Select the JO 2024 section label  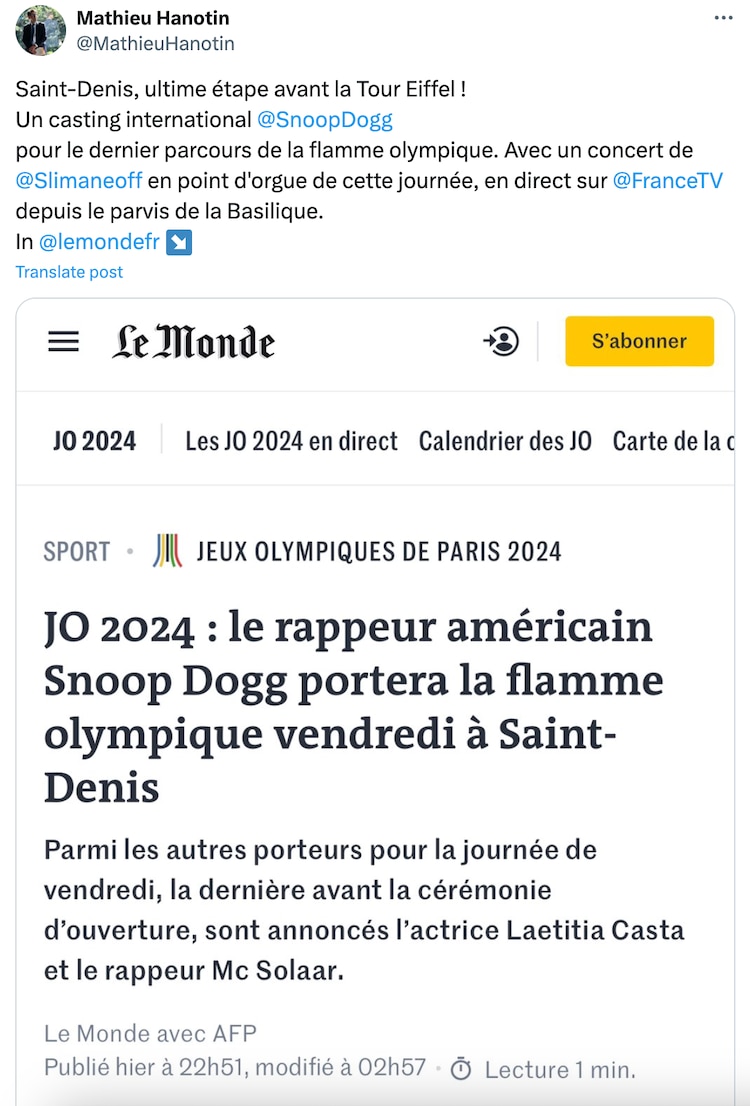click(94, 440)
